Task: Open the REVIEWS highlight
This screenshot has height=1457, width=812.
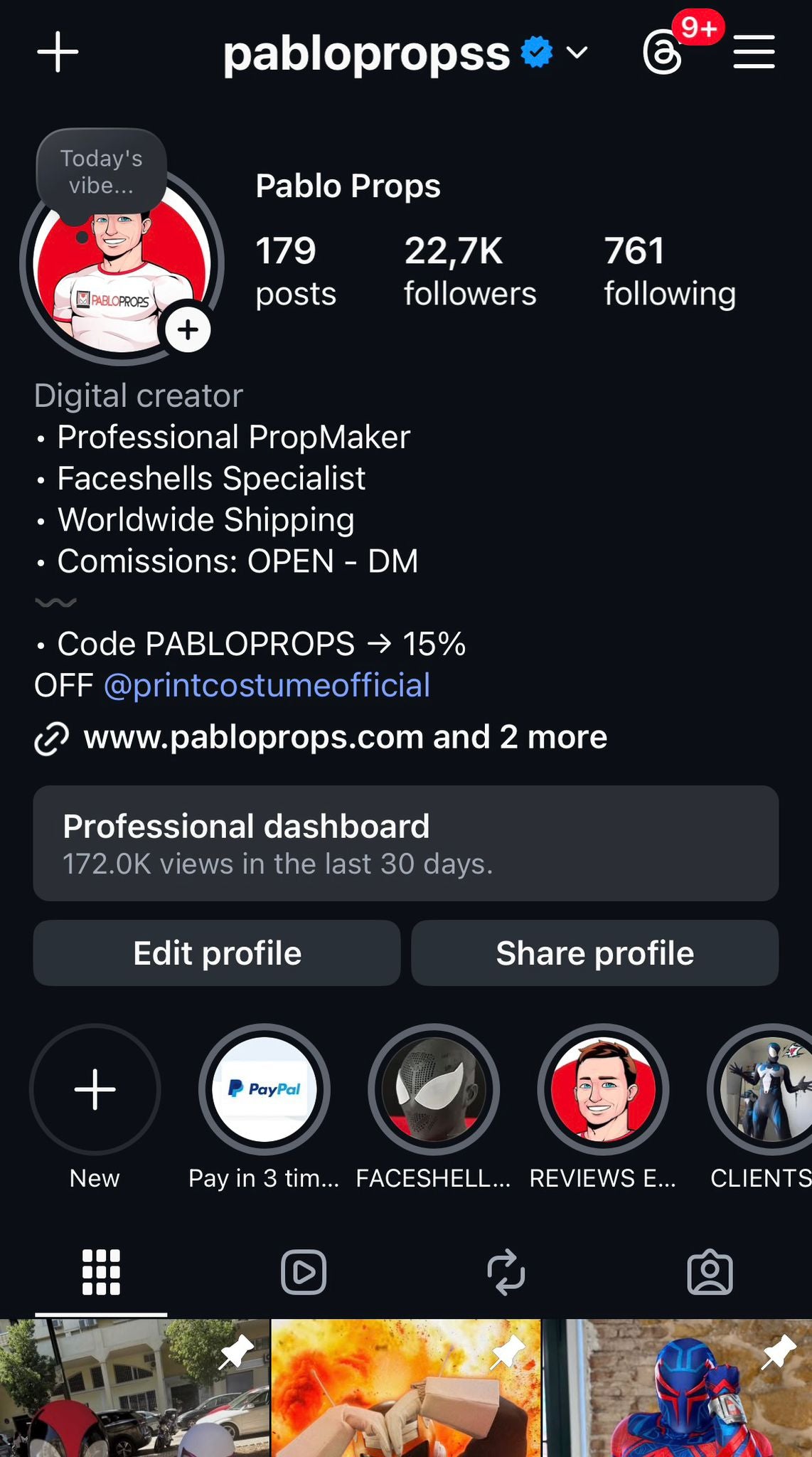Action: pos(603,1090)
